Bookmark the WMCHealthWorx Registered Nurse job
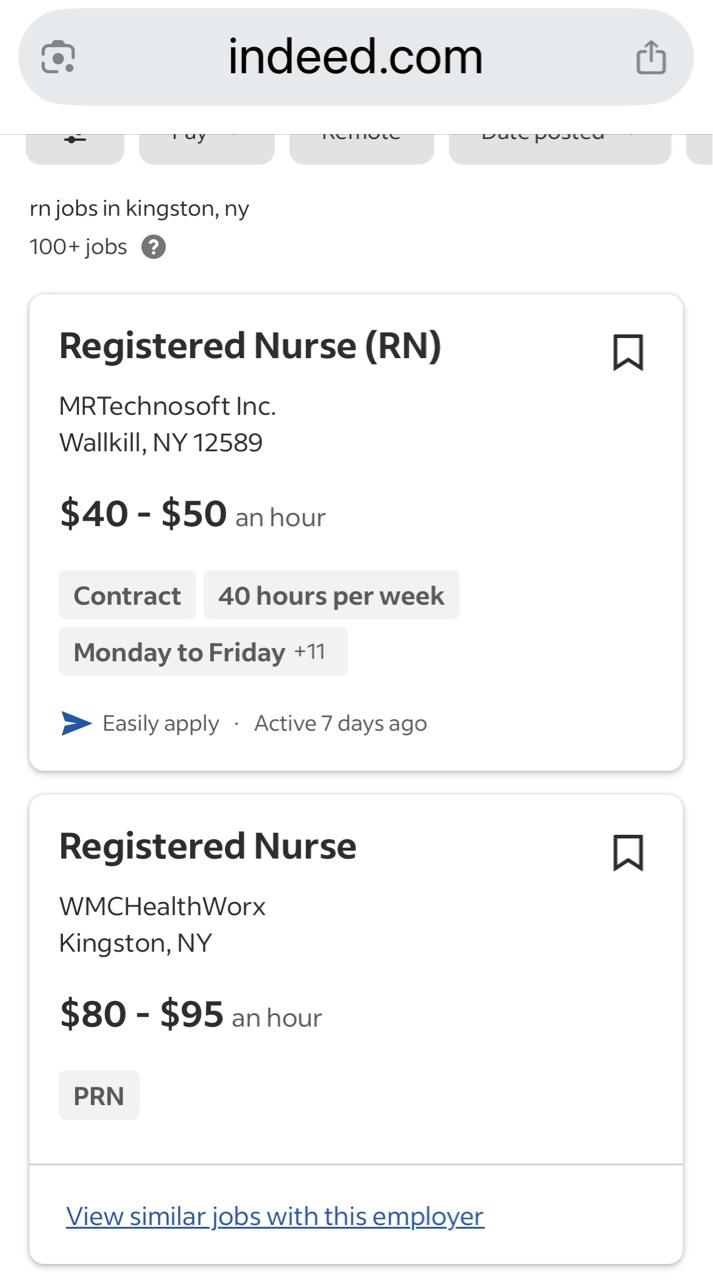 [628, 853]
